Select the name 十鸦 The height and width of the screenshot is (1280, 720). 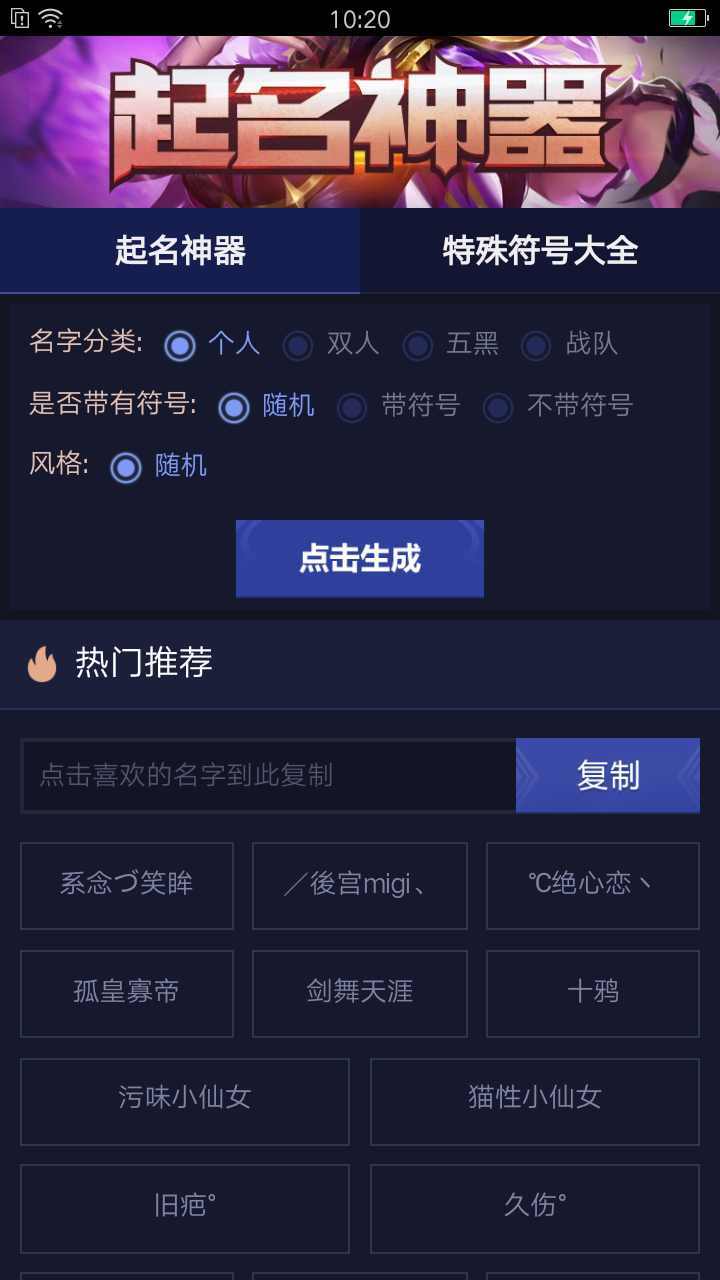click(593, 992)
